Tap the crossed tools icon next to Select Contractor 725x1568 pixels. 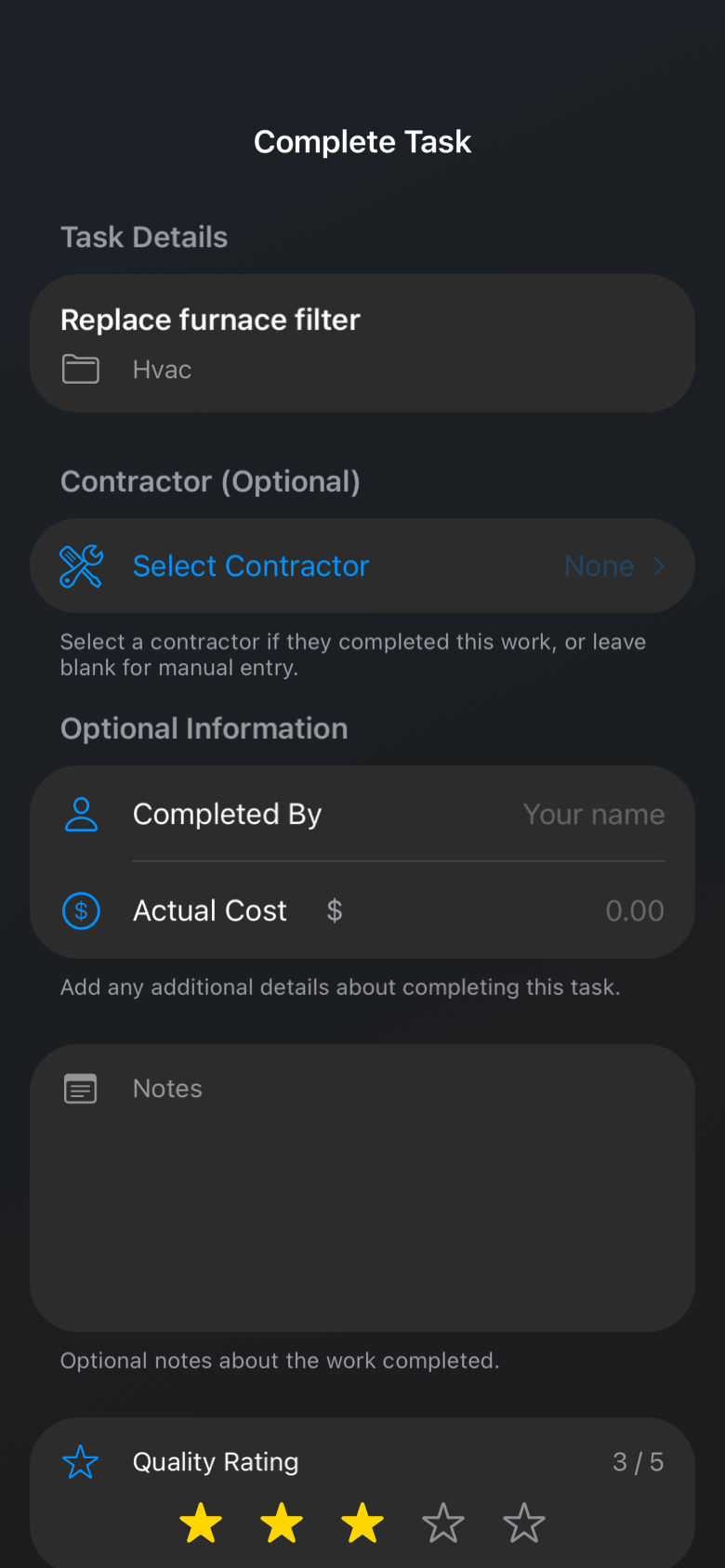click(x=81, y=566)
